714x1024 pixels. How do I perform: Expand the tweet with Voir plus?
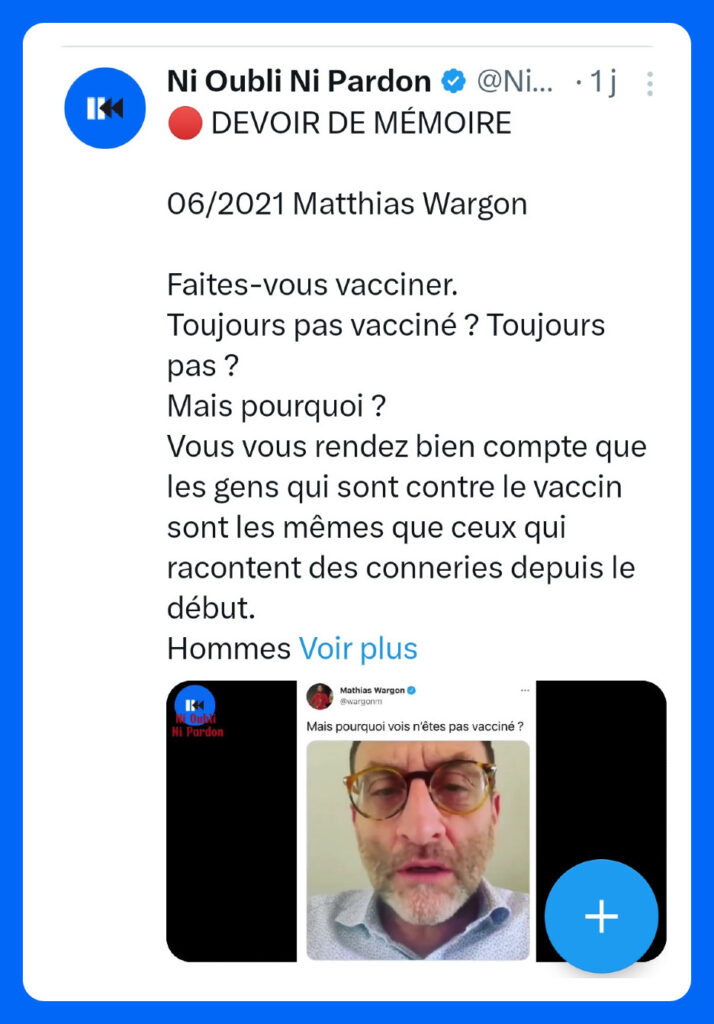click(x=358, y=649)
